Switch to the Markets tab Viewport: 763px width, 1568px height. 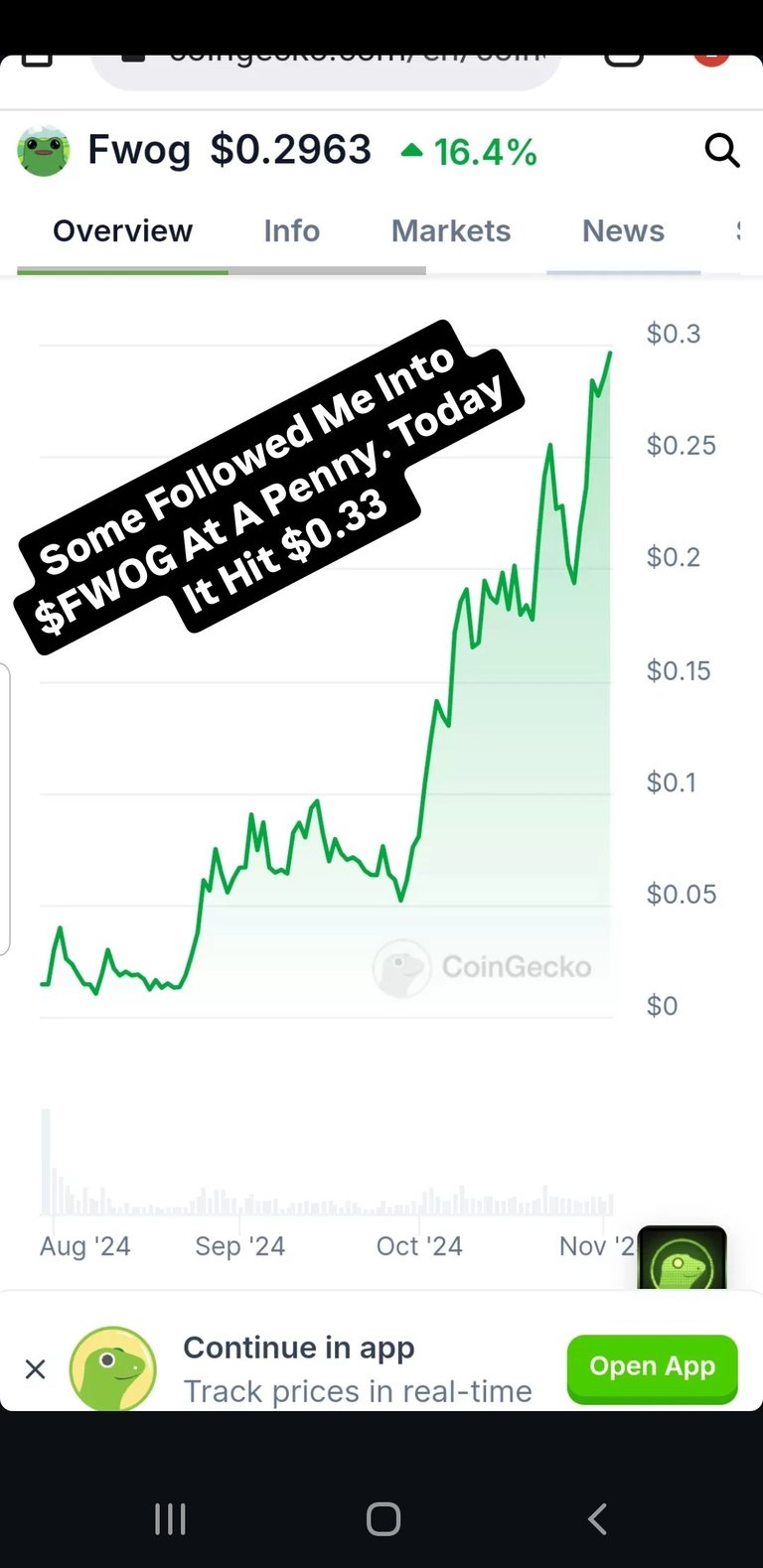pyautogui.click(x=451, y=230)
